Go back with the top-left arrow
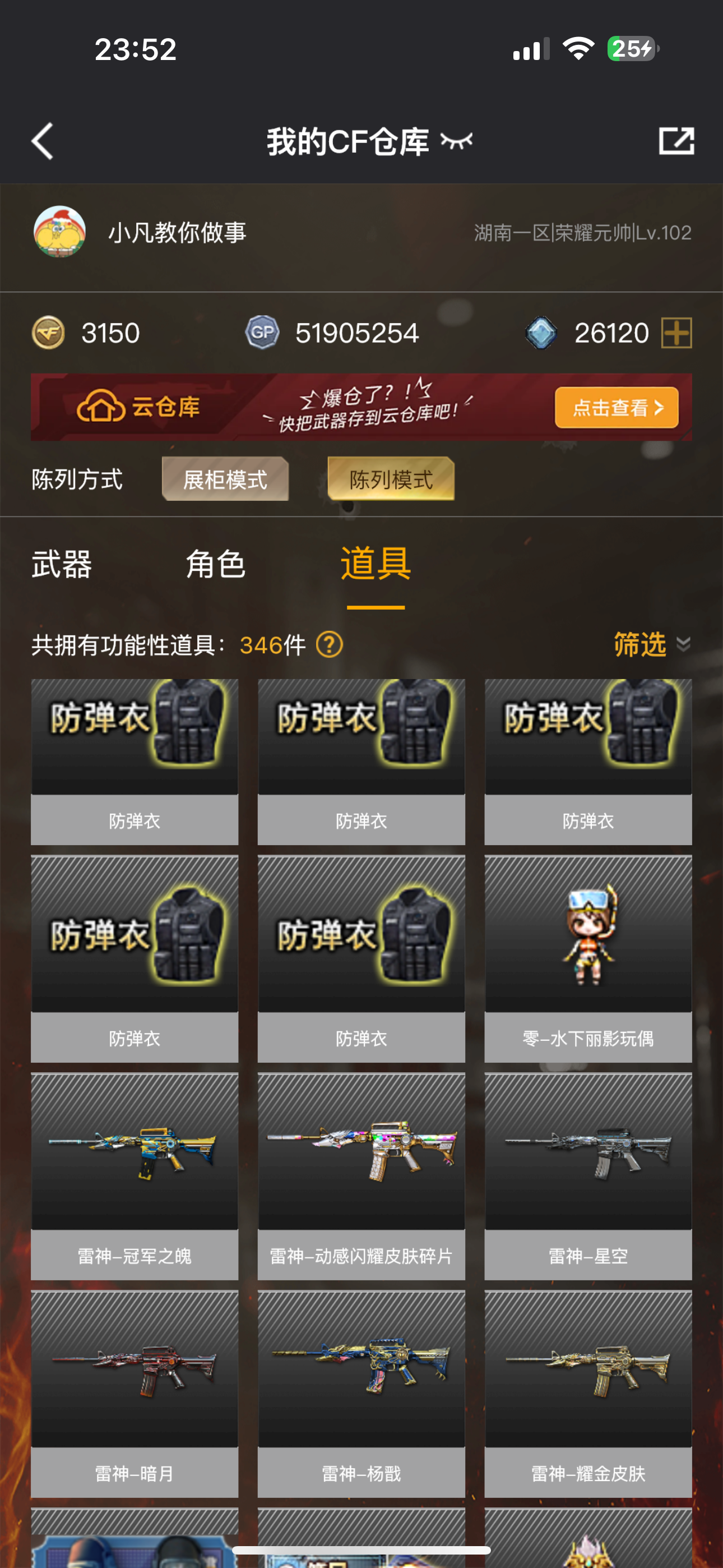 click(43, 141)
